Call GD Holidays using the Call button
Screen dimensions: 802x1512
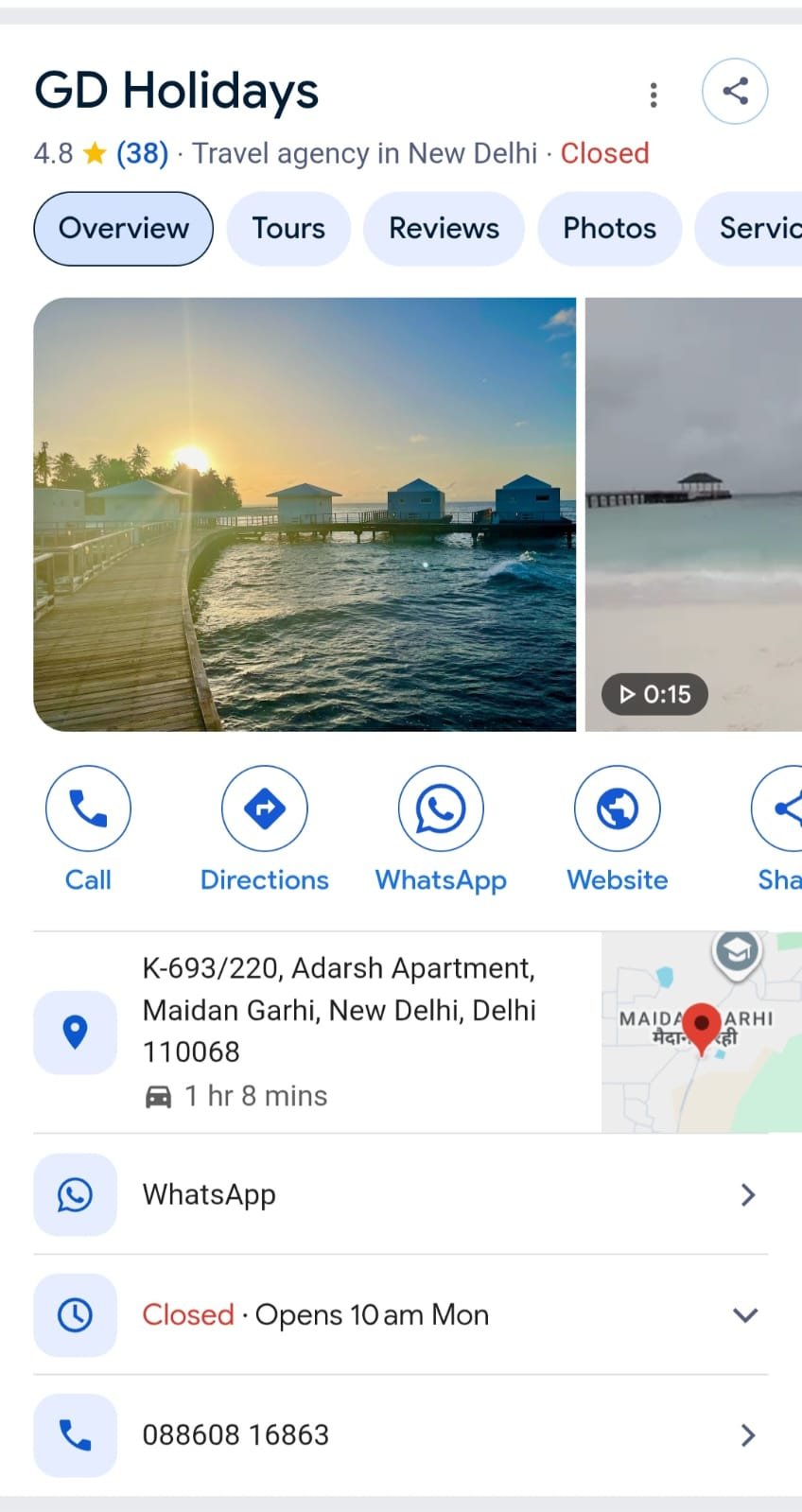88,809
